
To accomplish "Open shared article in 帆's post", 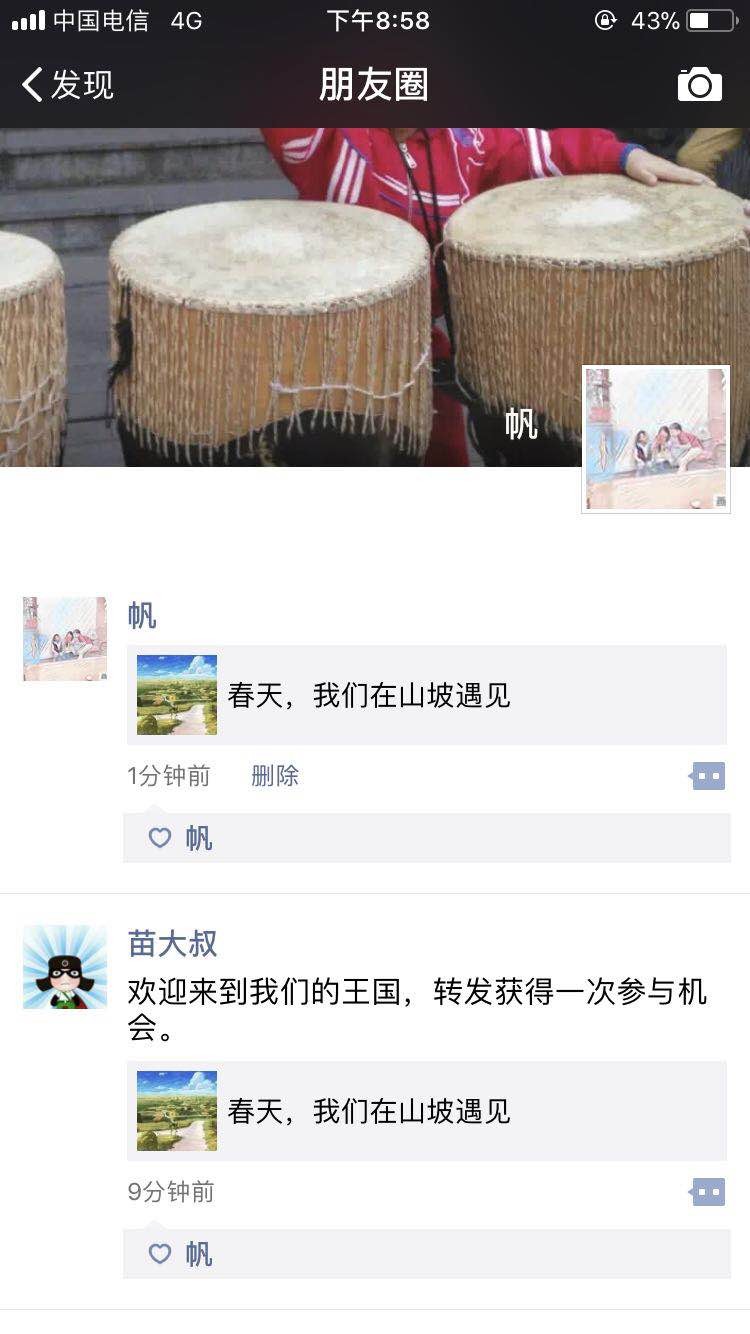I will point(427,695).
